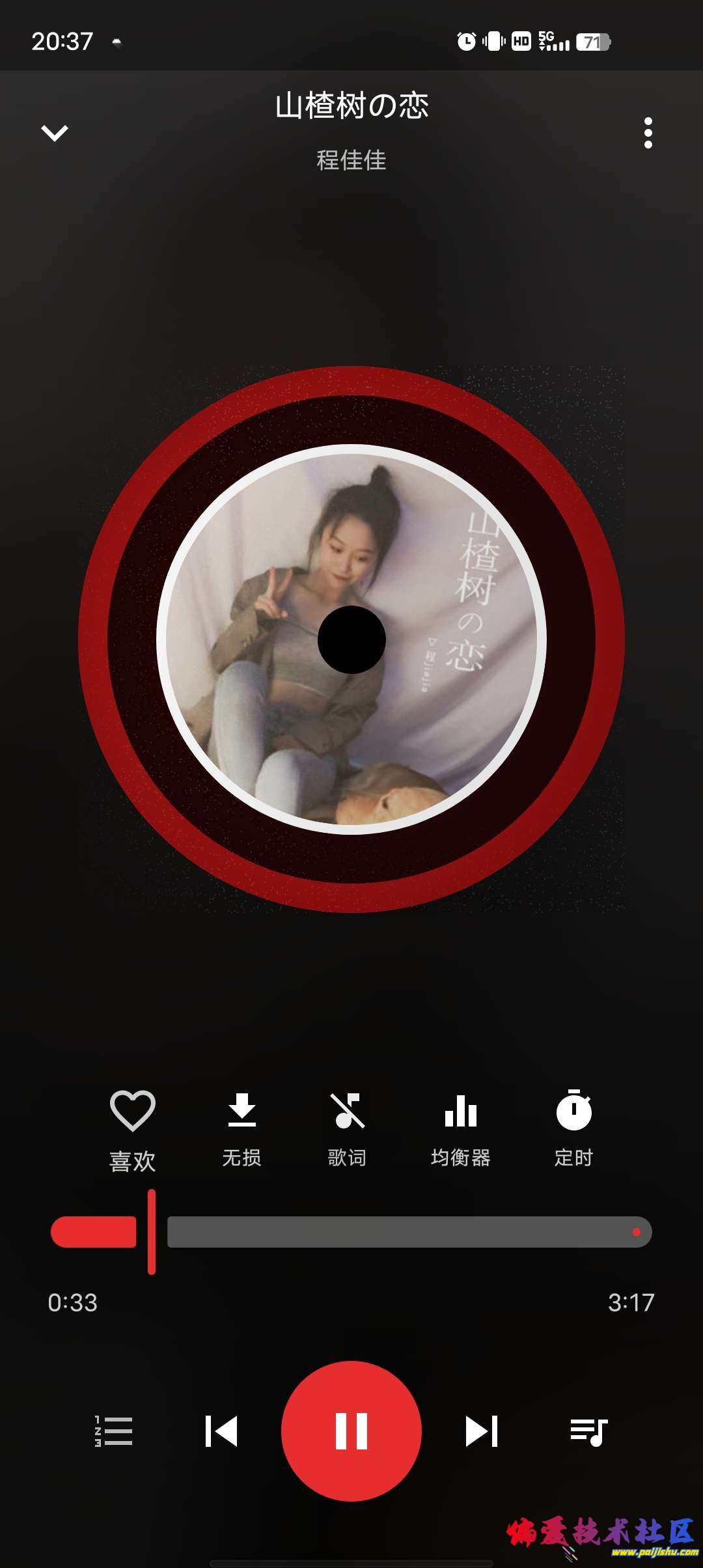Pause the current song

pos(351,1431)
